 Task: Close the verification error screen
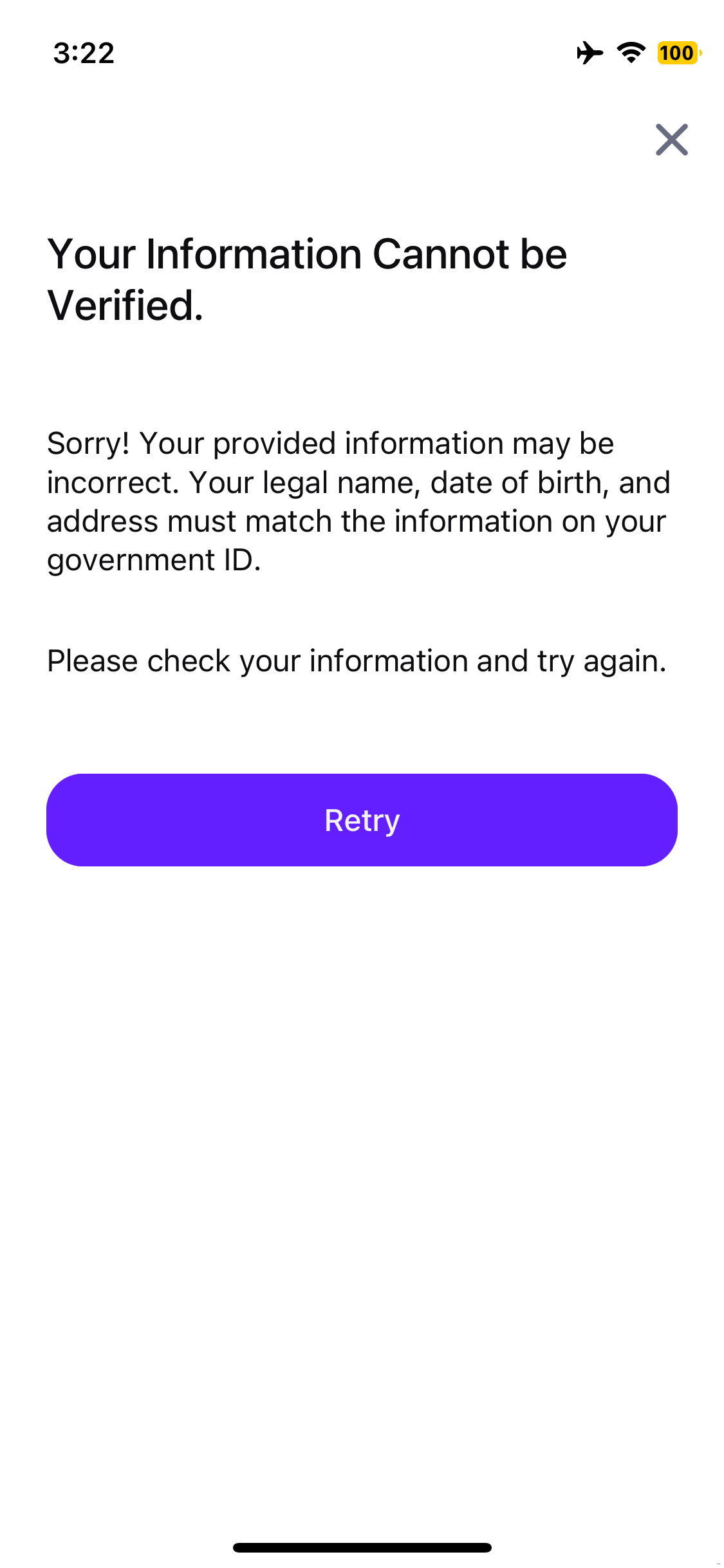pyautogui.click(x=671, y=140)
